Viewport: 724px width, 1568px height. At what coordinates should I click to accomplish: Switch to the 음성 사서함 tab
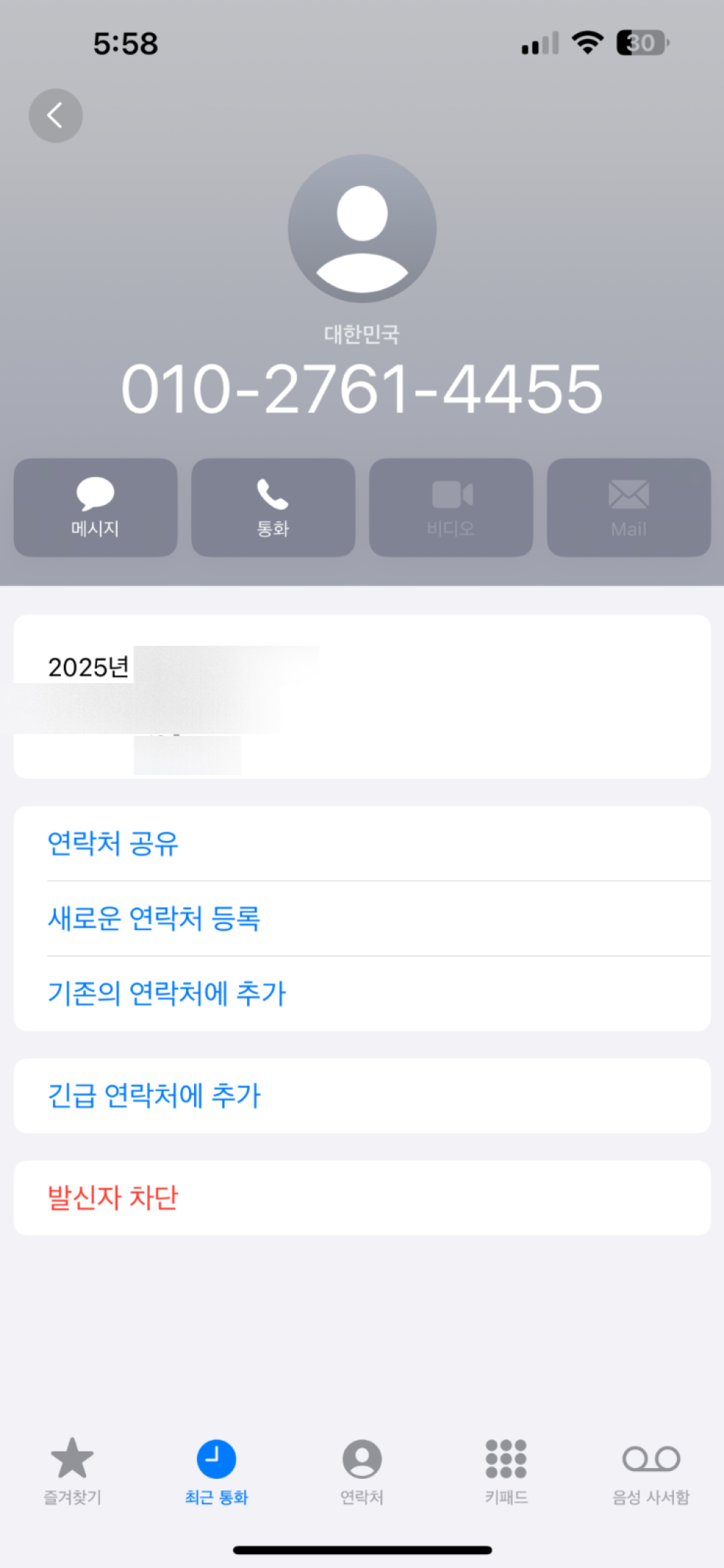(x=651, y=1470)
